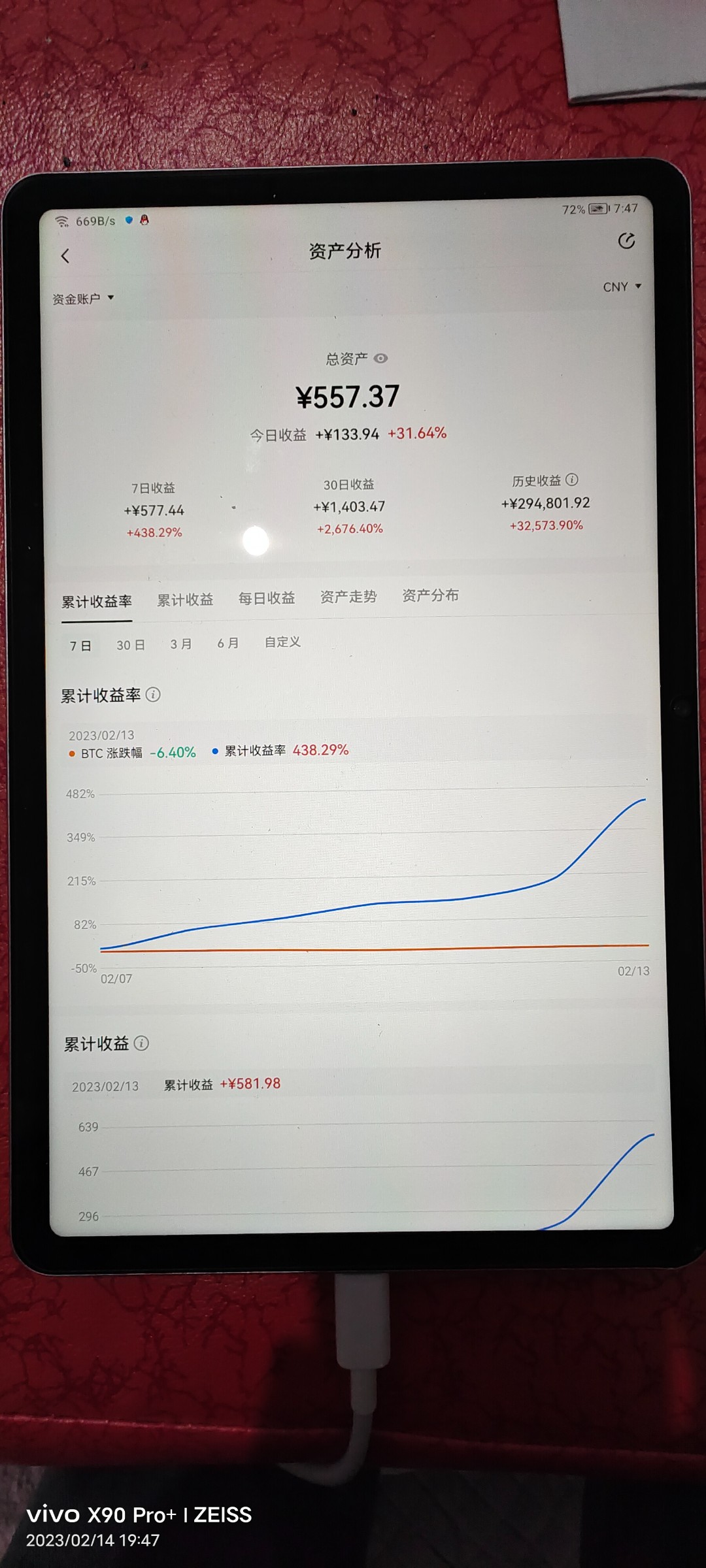
Task: Tap the refresh icon at top right
Action: click(626, 241)
